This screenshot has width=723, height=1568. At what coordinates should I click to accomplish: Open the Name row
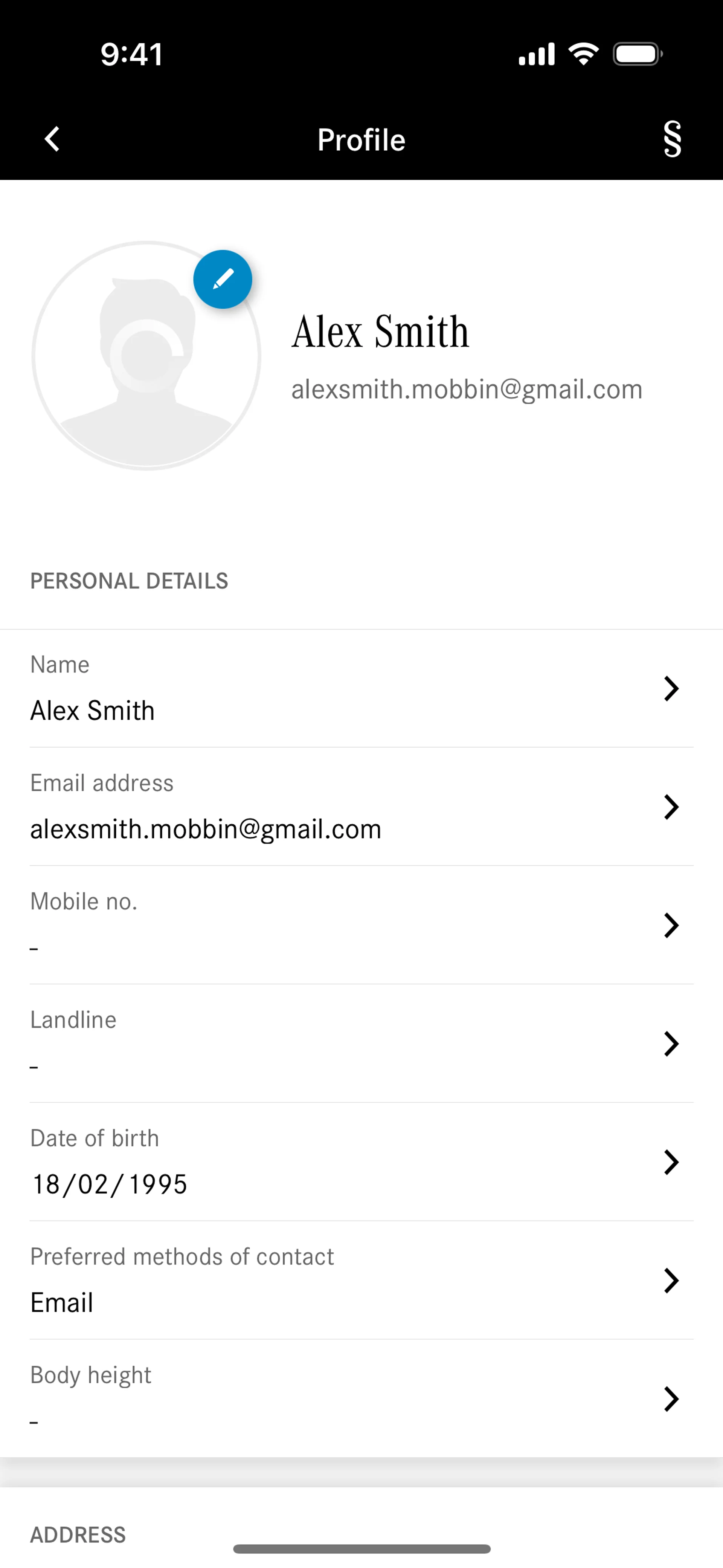point(361,688)
